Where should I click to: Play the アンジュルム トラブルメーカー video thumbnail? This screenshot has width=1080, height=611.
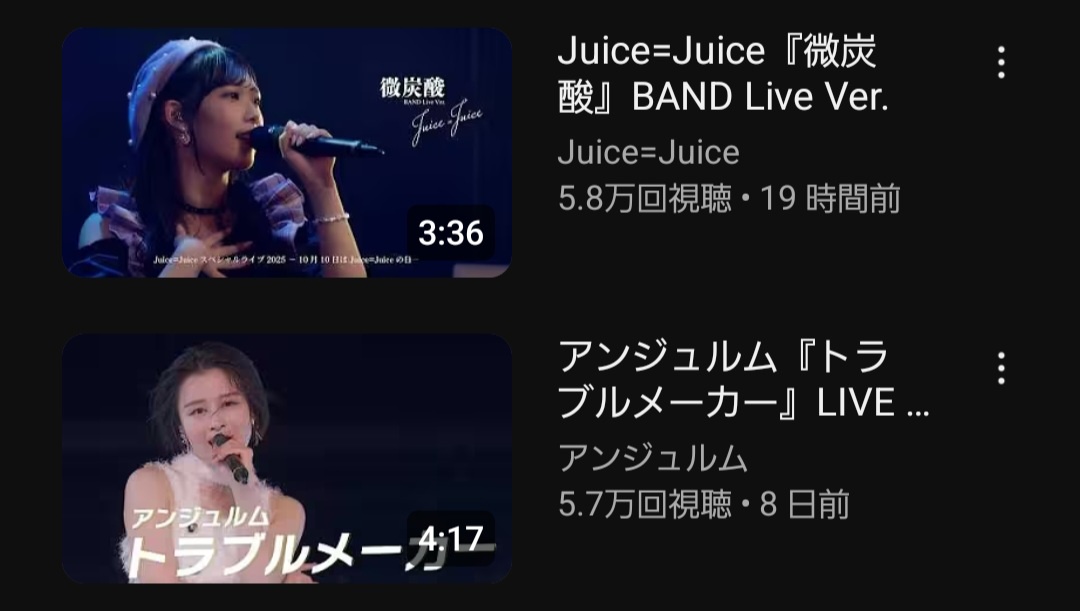(x=287, y=458)
